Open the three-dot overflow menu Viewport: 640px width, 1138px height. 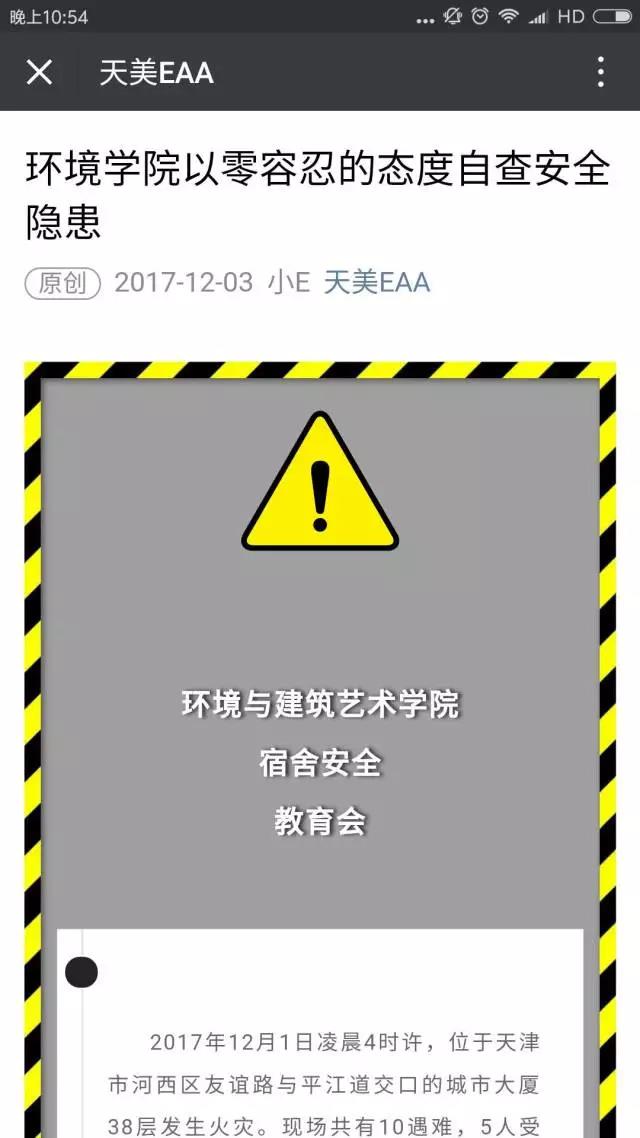(600, 72)
